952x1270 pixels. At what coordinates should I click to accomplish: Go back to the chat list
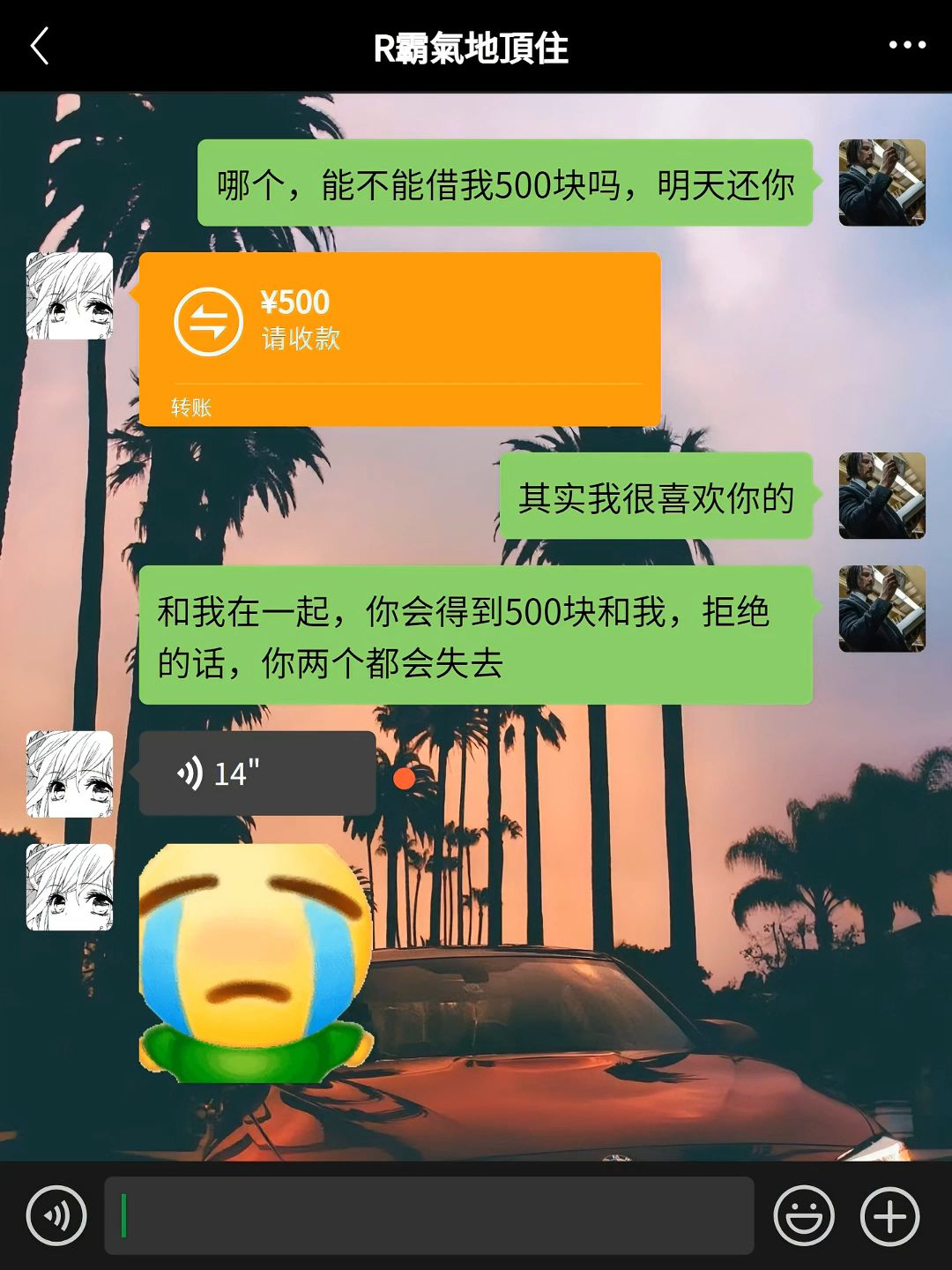[40, 46]
